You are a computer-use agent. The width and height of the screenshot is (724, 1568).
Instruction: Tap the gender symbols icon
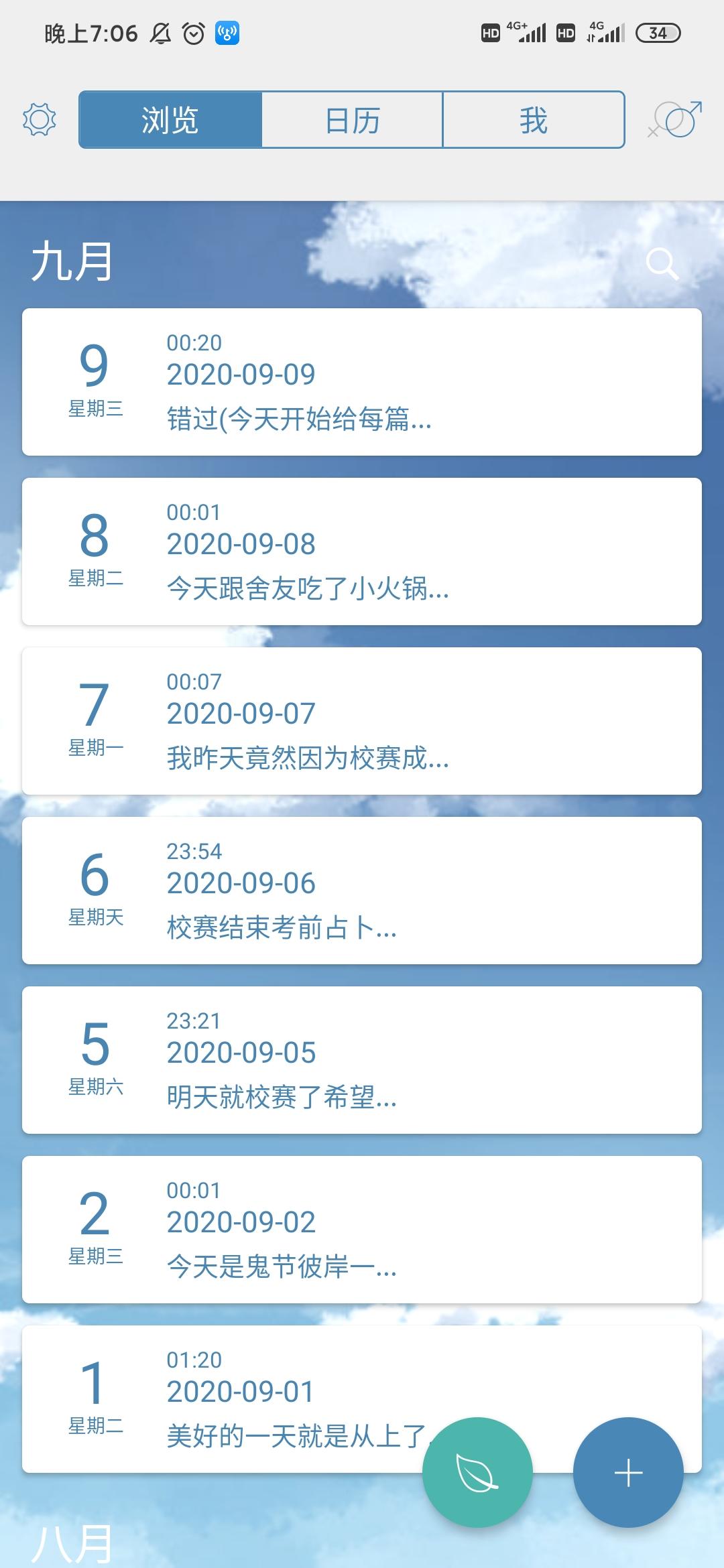click(x=676, y=119)
